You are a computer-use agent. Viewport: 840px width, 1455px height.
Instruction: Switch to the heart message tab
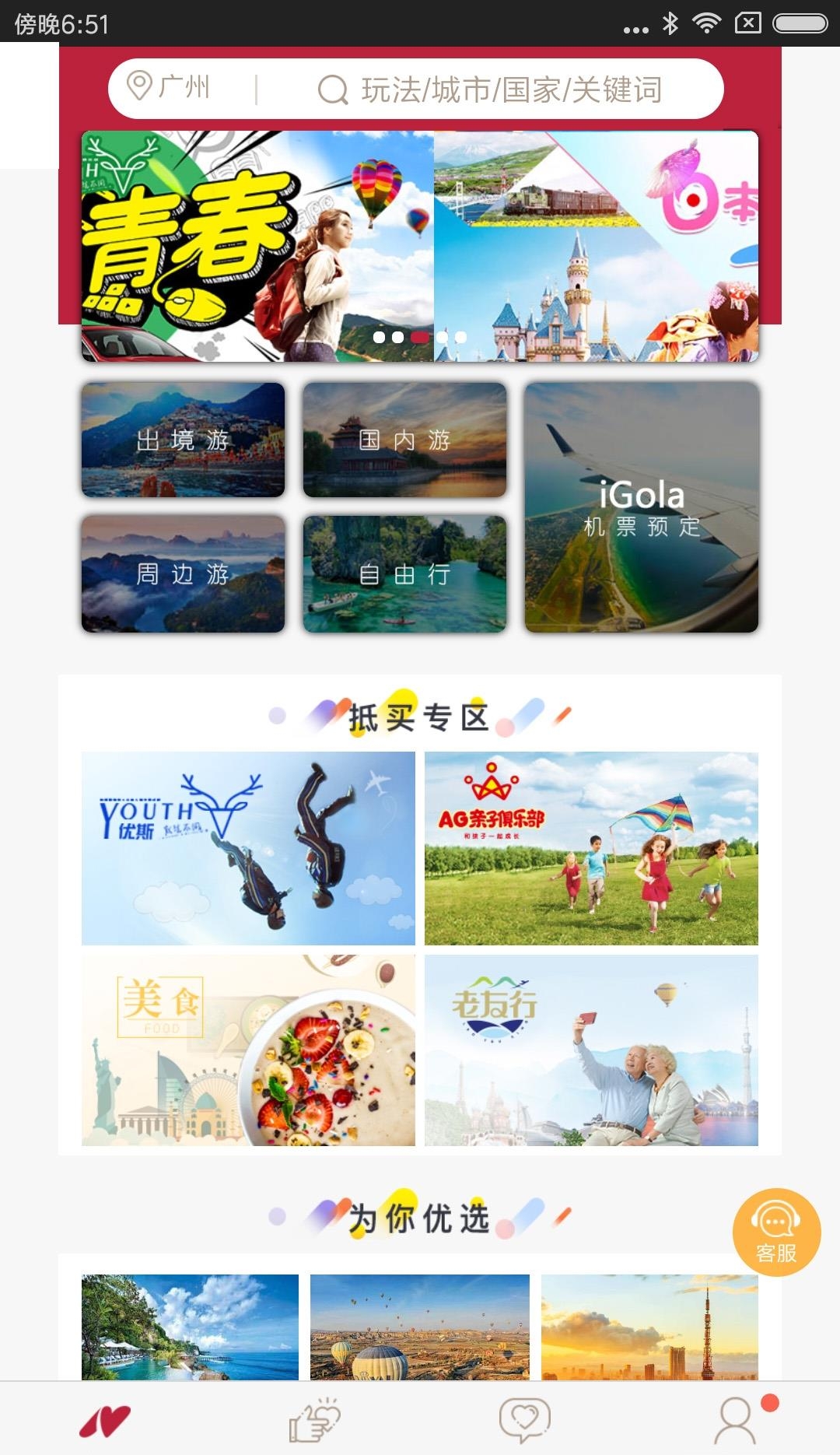point(525,1419)
